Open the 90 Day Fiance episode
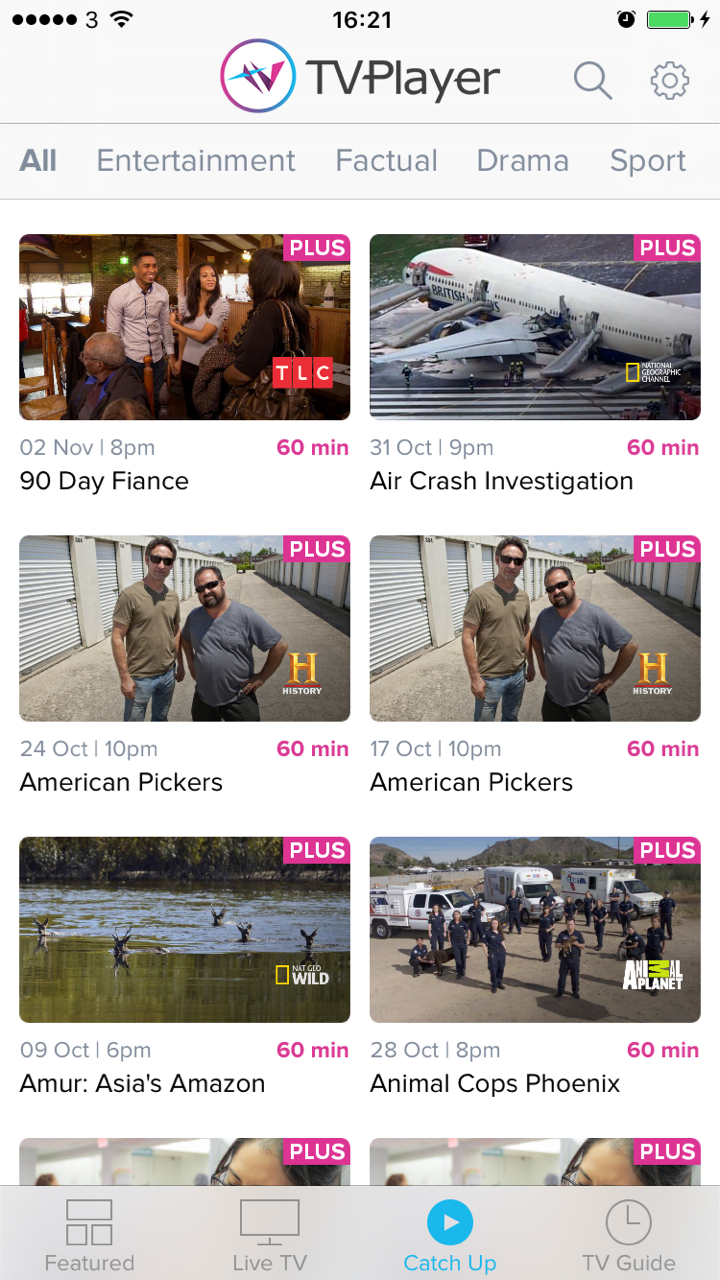This screenshot has width=720, height=1280. point(185,328)
